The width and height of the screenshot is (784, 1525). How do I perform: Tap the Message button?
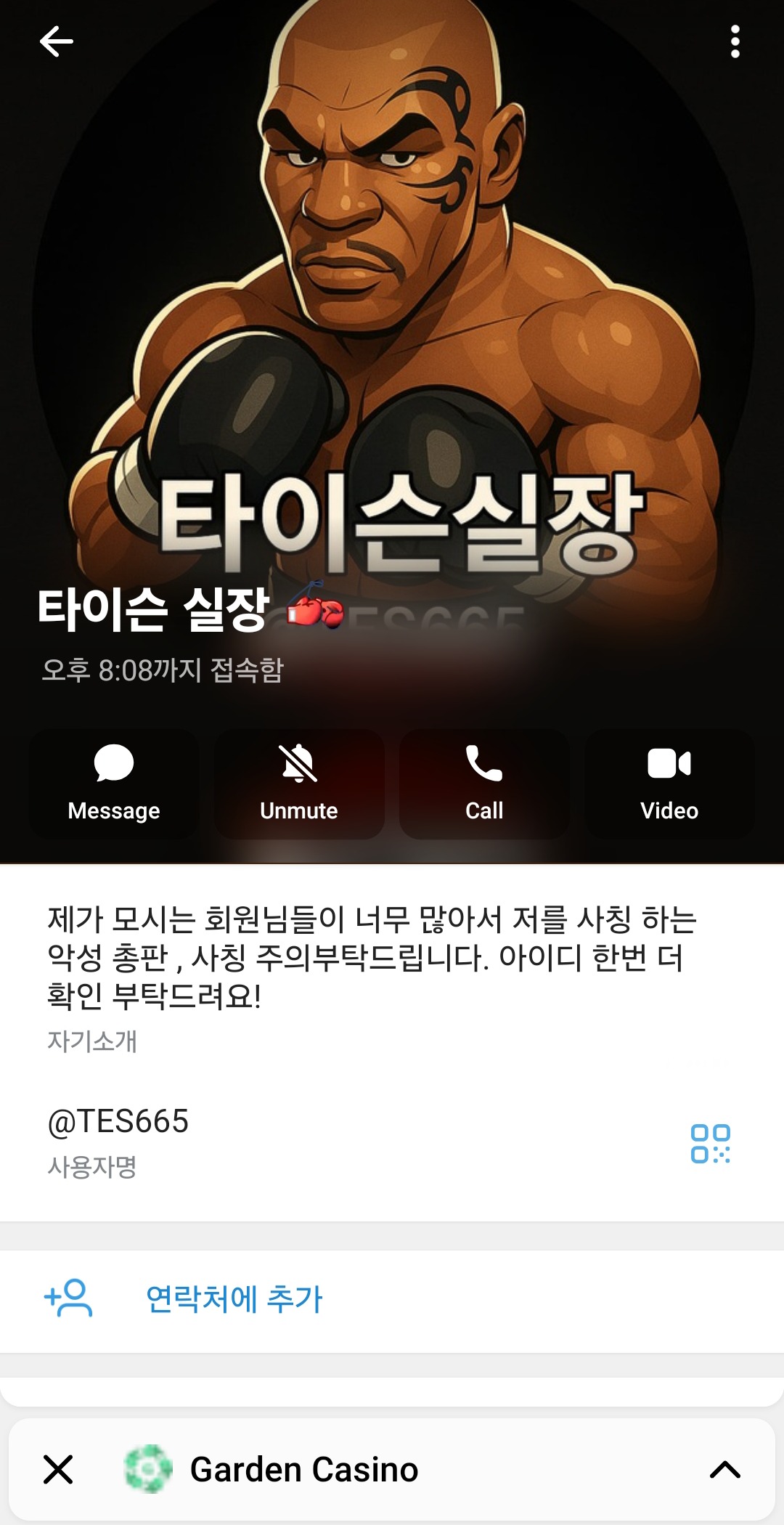(114, 784)
